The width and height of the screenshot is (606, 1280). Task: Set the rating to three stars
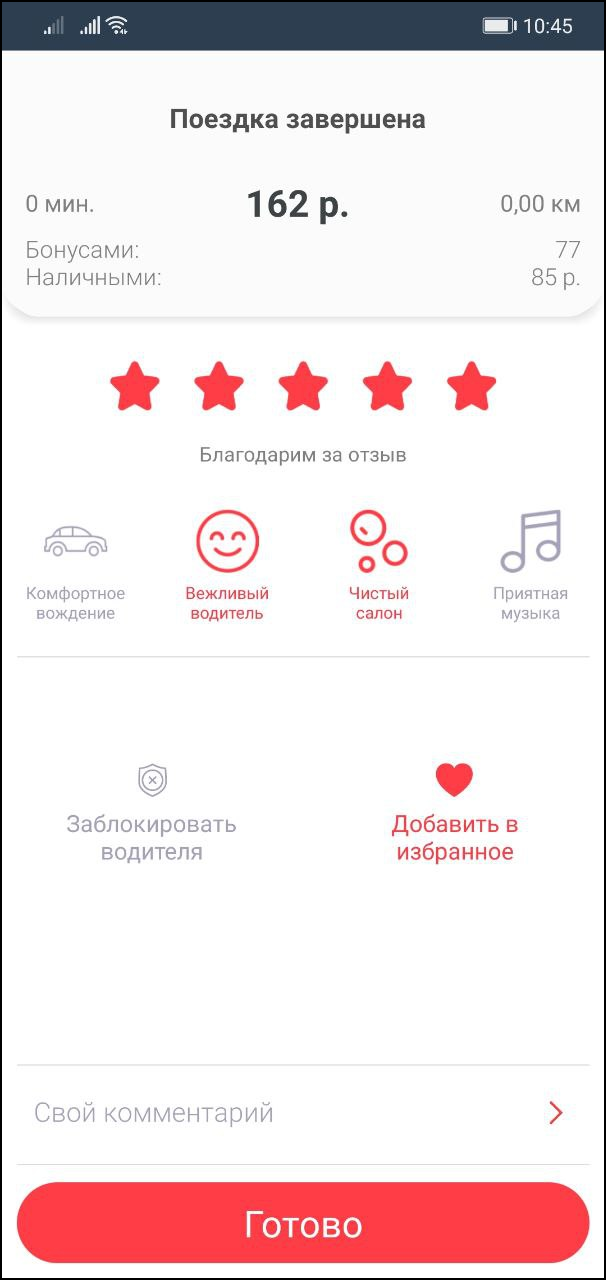303,386
